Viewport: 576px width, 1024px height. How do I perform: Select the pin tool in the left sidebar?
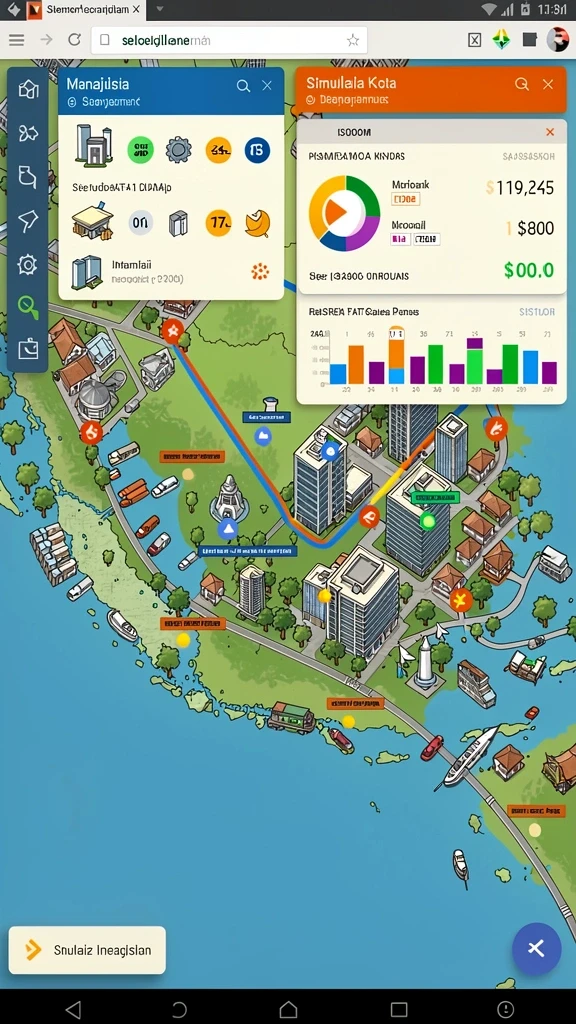pos(27,222)
